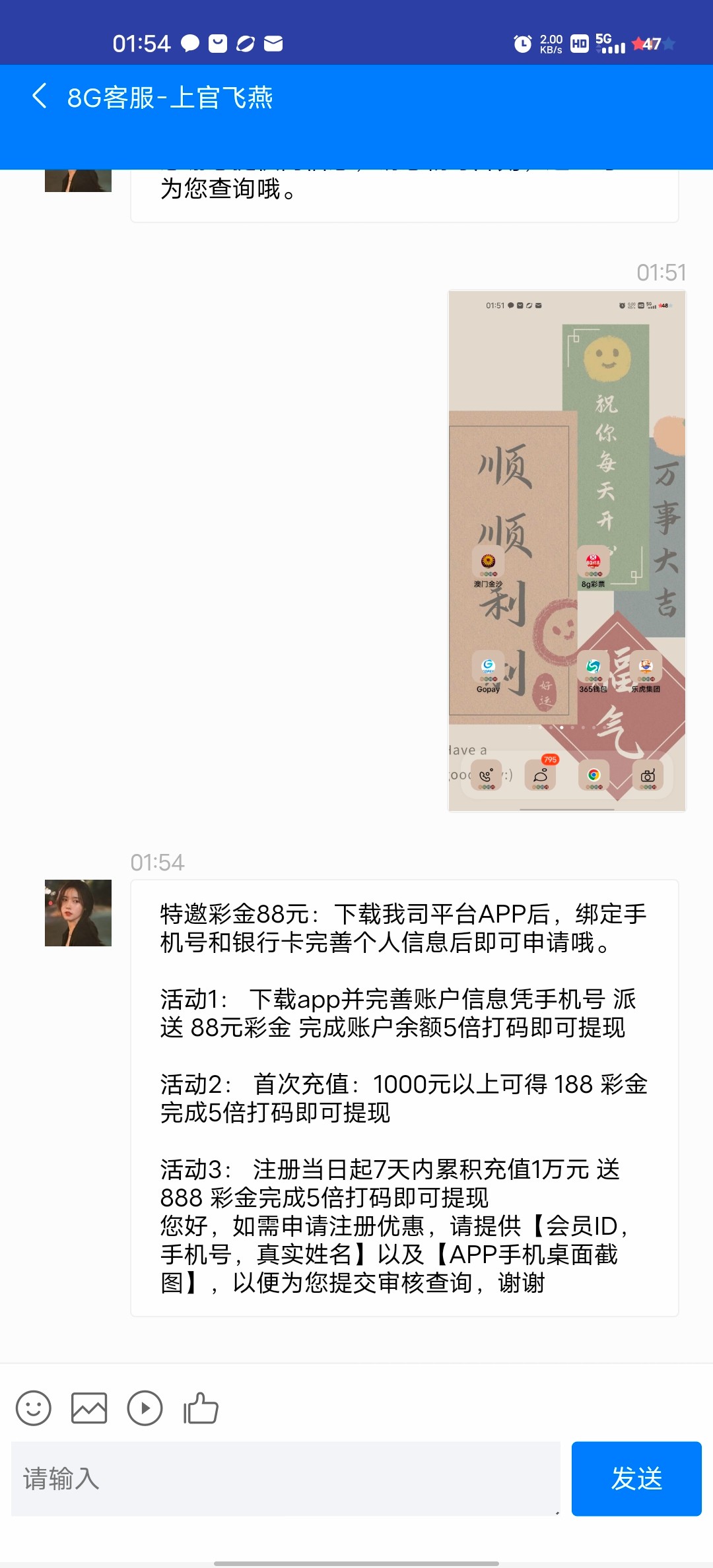Open the emoji picker
713x1568 pixels.
(x=33, y=1408)
